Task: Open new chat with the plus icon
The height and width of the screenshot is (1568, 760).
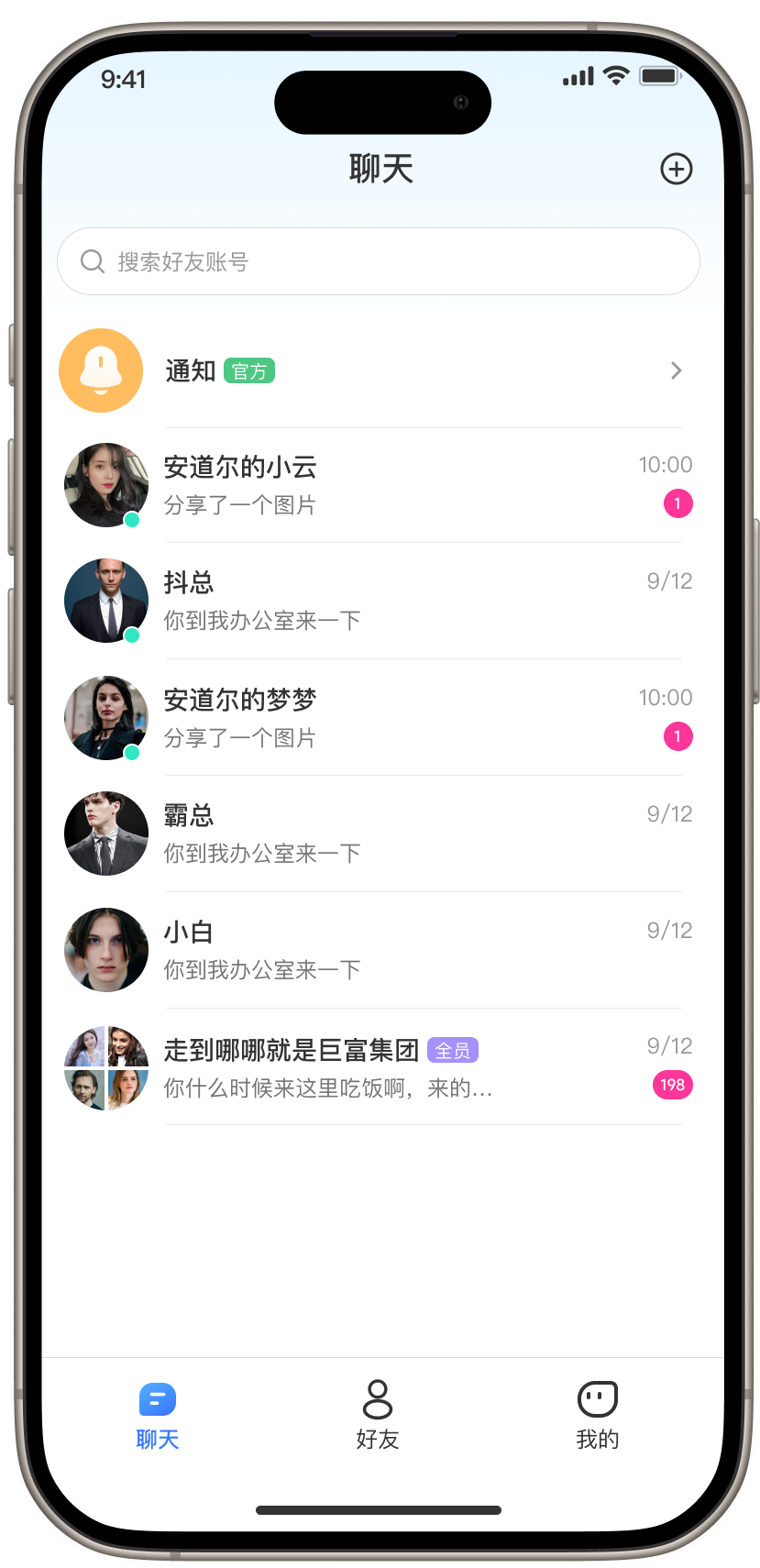Action: (x=677, y=169)
